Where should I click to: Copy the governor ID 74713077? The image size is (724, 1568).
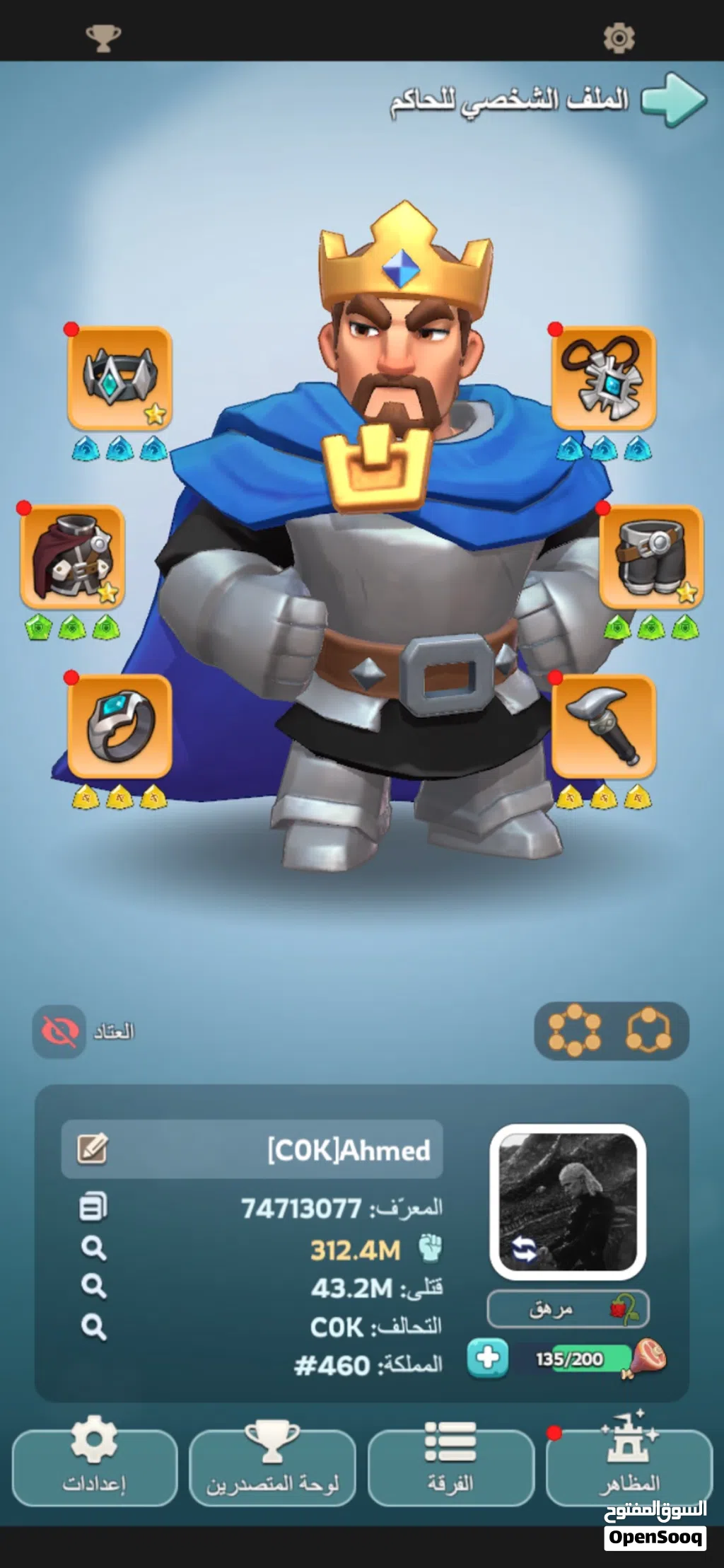[93, 1207]
